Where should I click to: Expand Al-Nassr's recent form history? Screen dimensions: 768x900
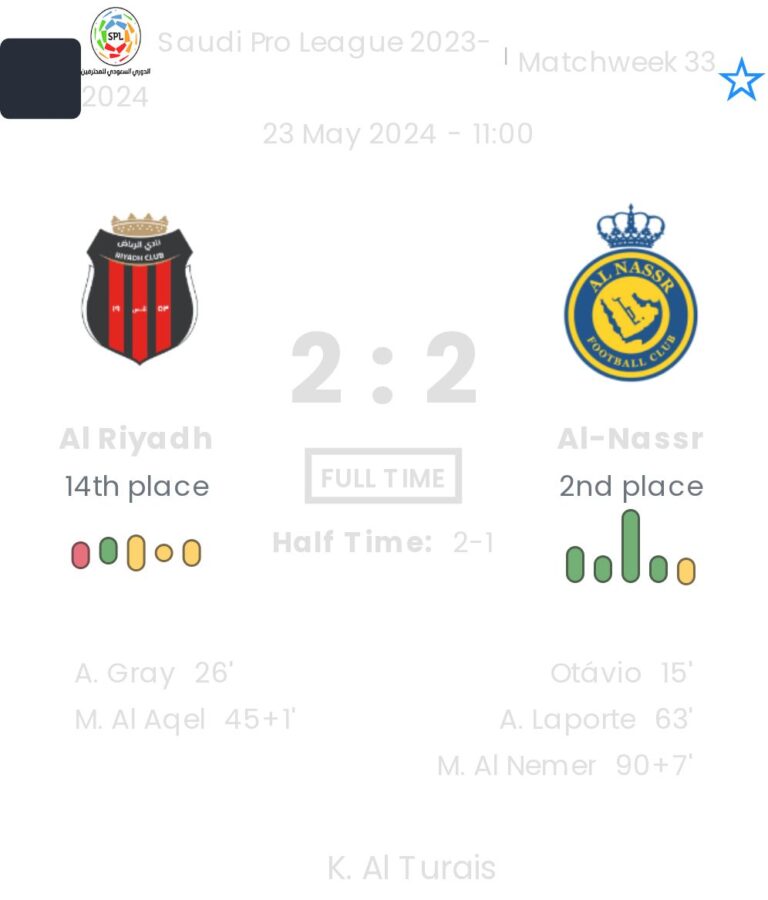630,555
